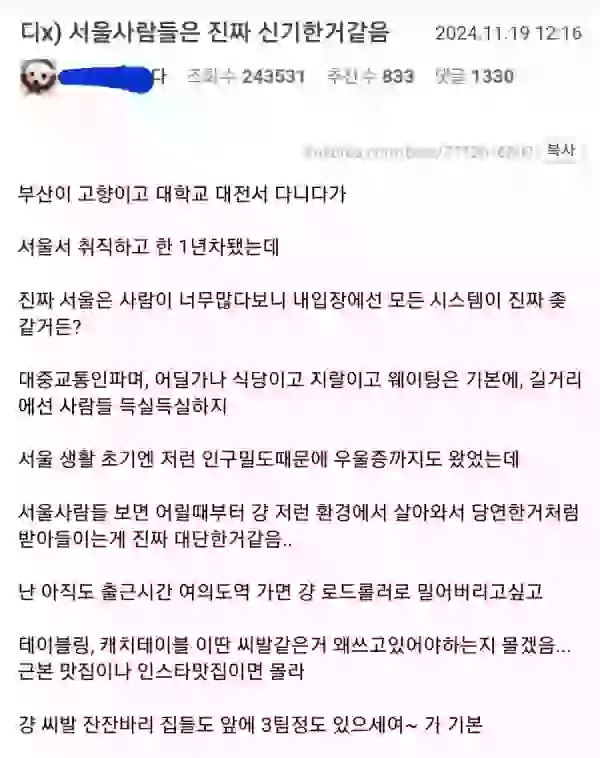Open the post URL link beside 복사
Image resolution: width=600 pixels, height=758 pixels.
[421, 152]
